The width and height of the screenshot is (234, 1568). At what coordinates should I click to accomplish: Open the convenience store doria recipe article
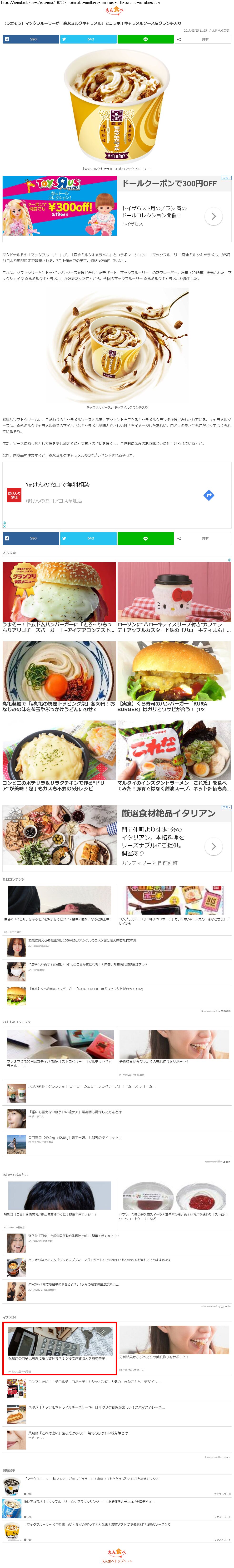59,755
